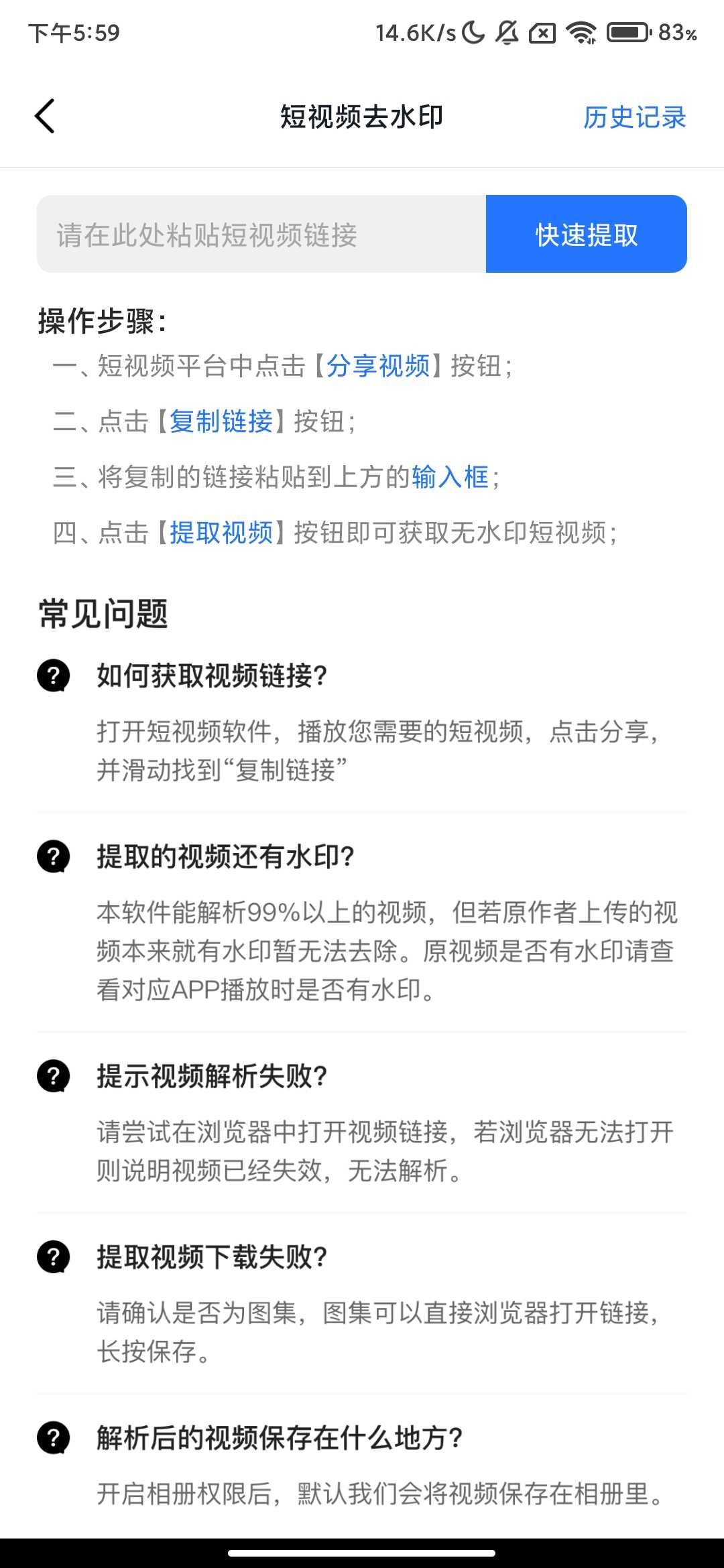The image size is (724, 1568).
Task: Tap the battery indicator in the status bar
Action: click(629, 32)
